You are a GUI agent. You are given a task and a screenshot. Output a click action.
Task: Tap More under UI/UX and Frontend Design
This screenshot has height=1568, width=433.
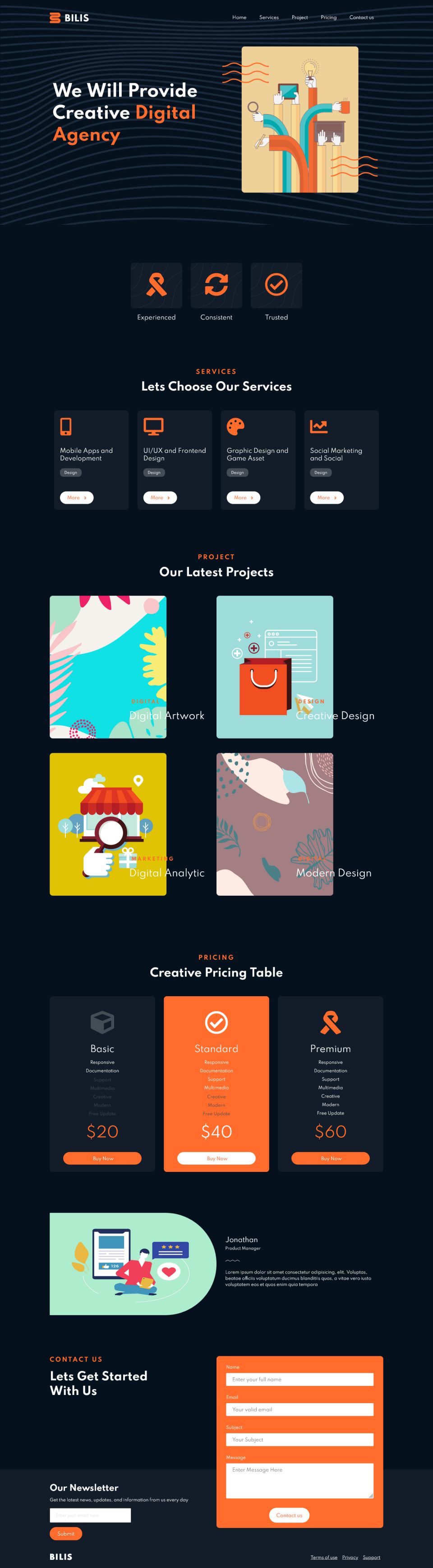[160, 497]
